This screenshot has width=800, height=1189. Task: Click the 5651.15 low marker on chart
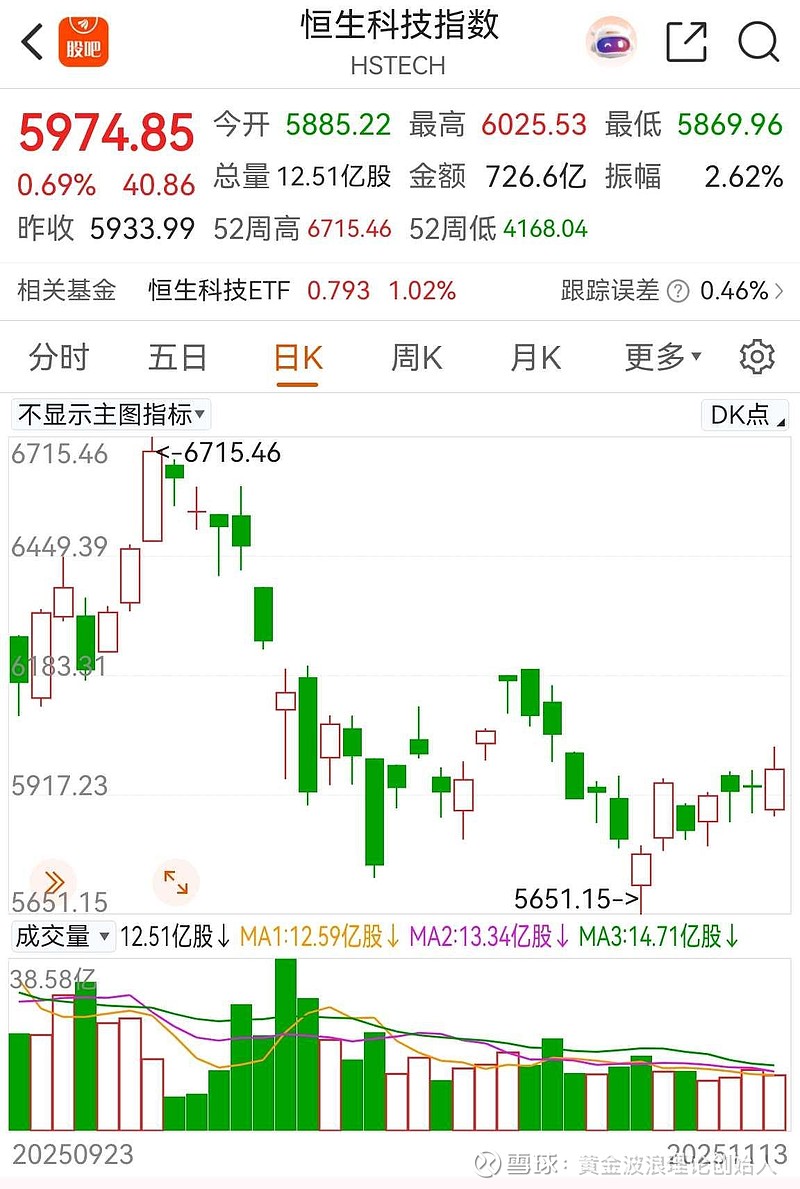577,899
